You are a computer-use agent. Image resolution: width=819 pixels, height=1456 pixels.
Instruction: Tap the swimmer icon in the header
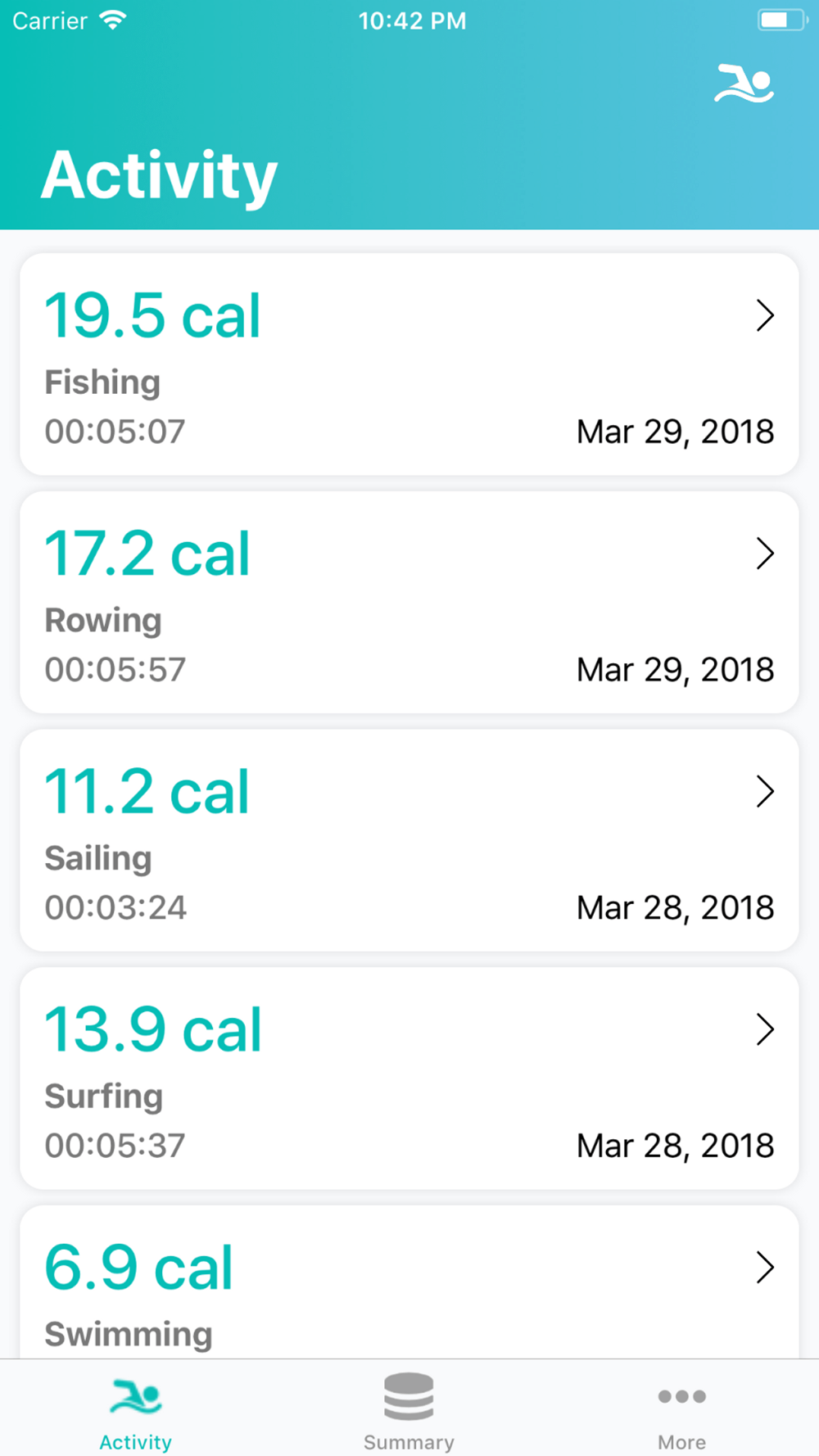click(x=744, y=84)
